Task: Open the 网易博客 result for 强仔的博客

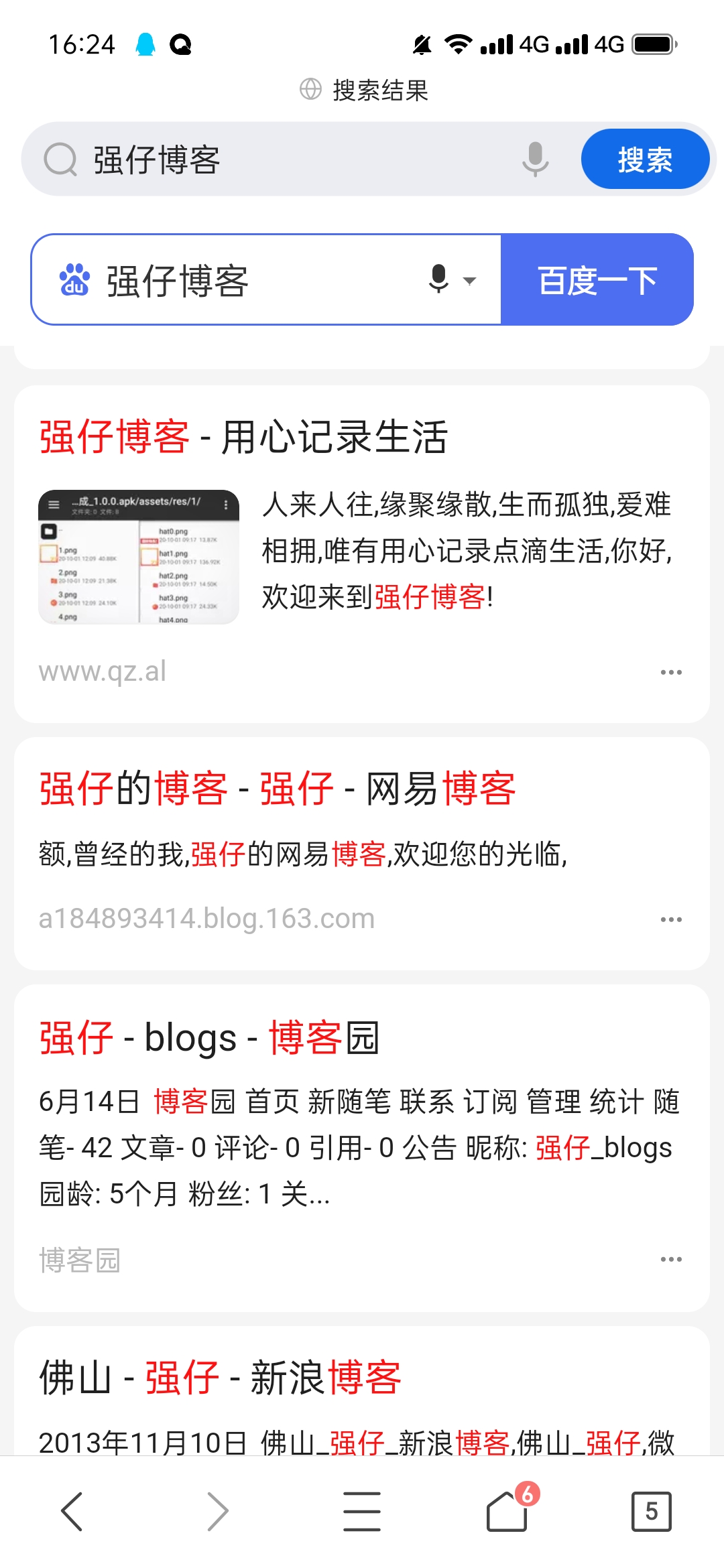Action: click(x=278, y=788)
